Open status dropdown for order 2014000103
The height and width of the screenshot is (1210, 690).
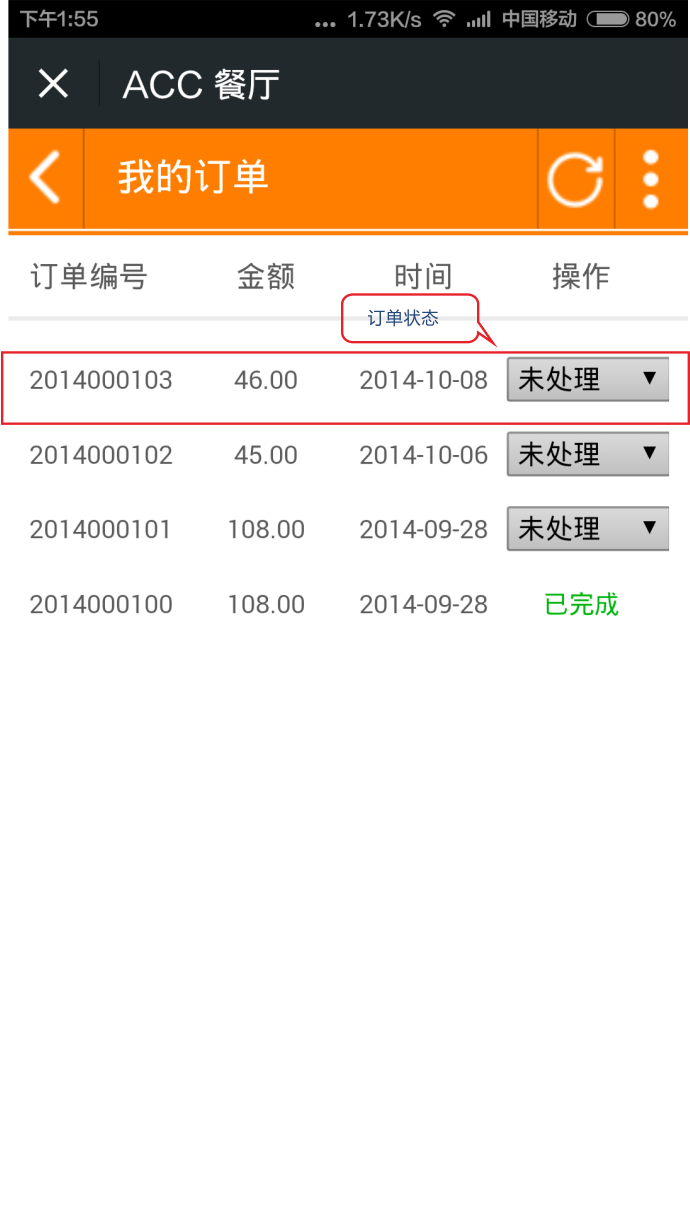588,380
